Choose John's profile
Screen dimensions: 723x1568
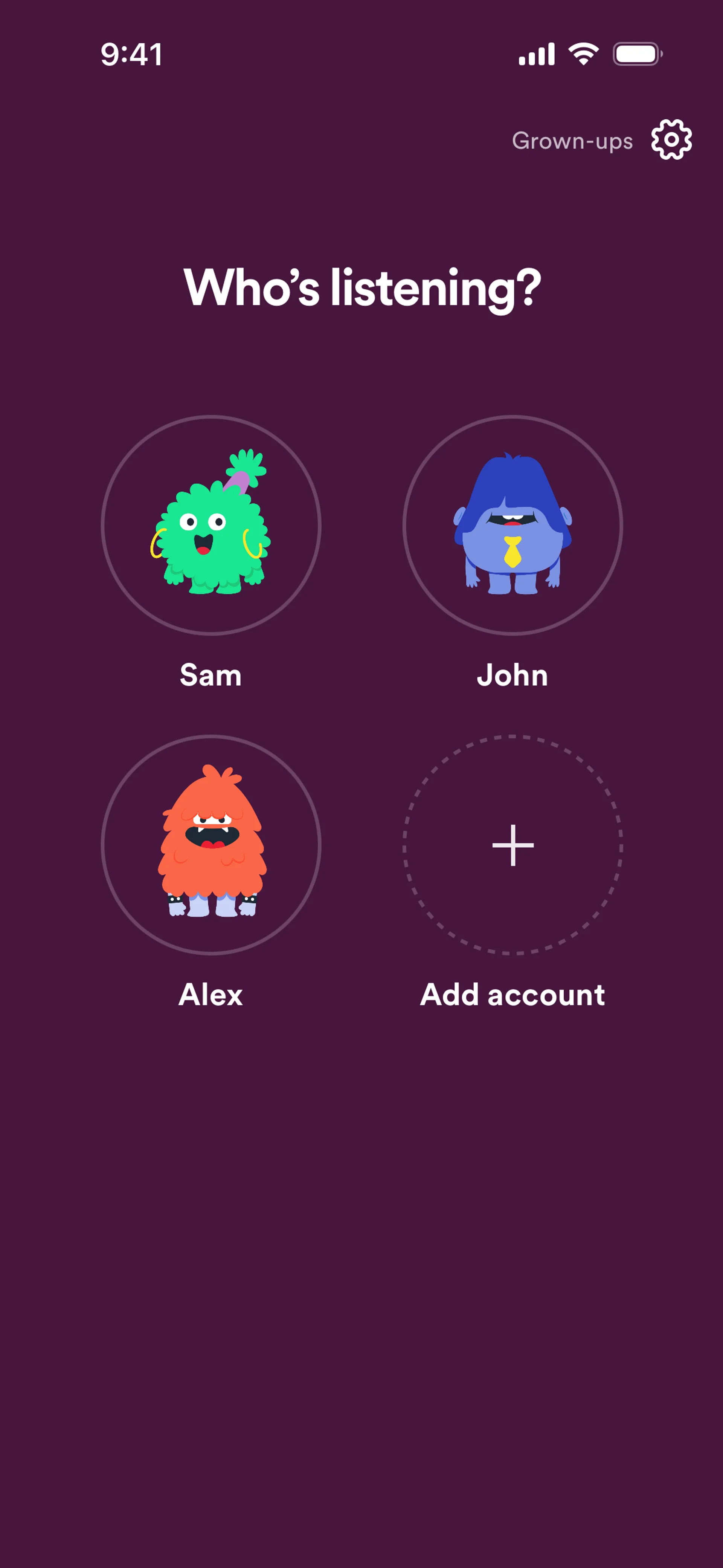pos(513,525)
